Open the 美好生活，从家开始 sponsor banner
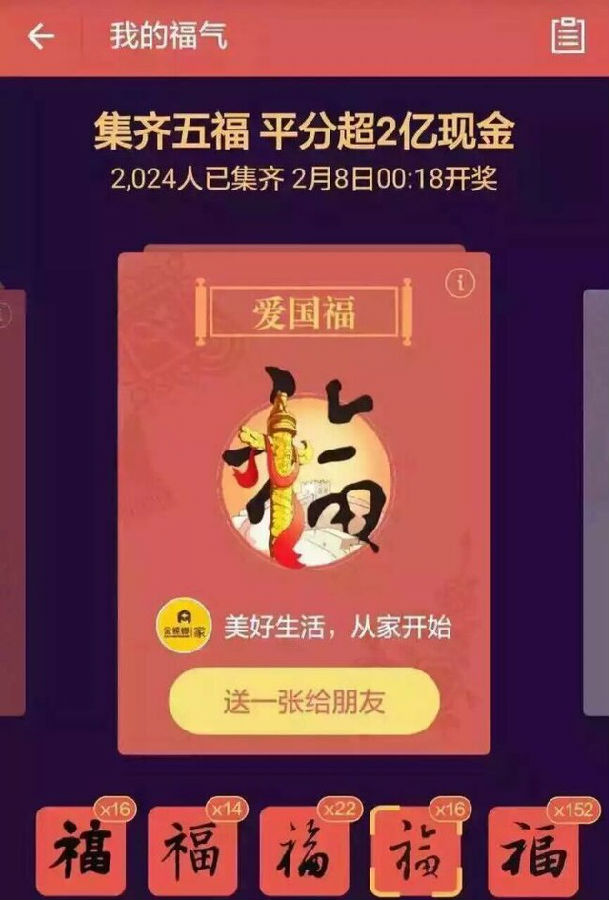 (x=305, y=627)
